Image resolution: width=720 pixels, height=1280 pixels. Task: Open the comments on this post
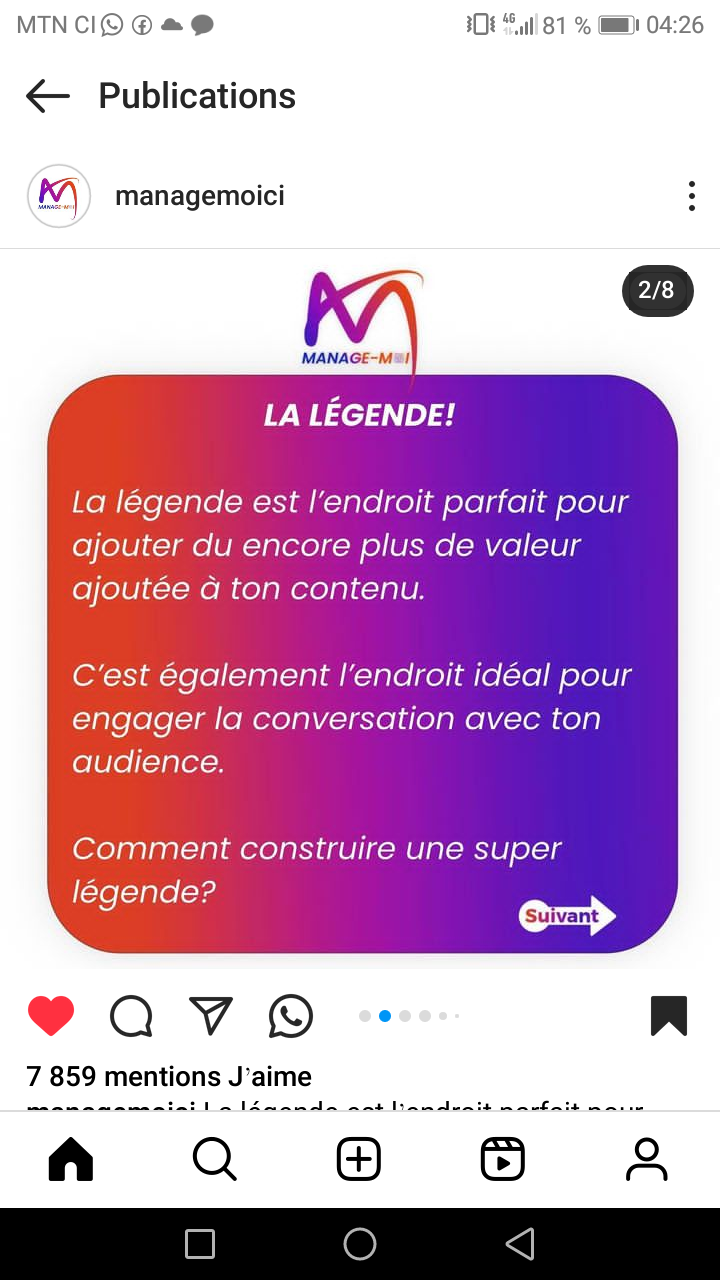(x=131, y=1016)
